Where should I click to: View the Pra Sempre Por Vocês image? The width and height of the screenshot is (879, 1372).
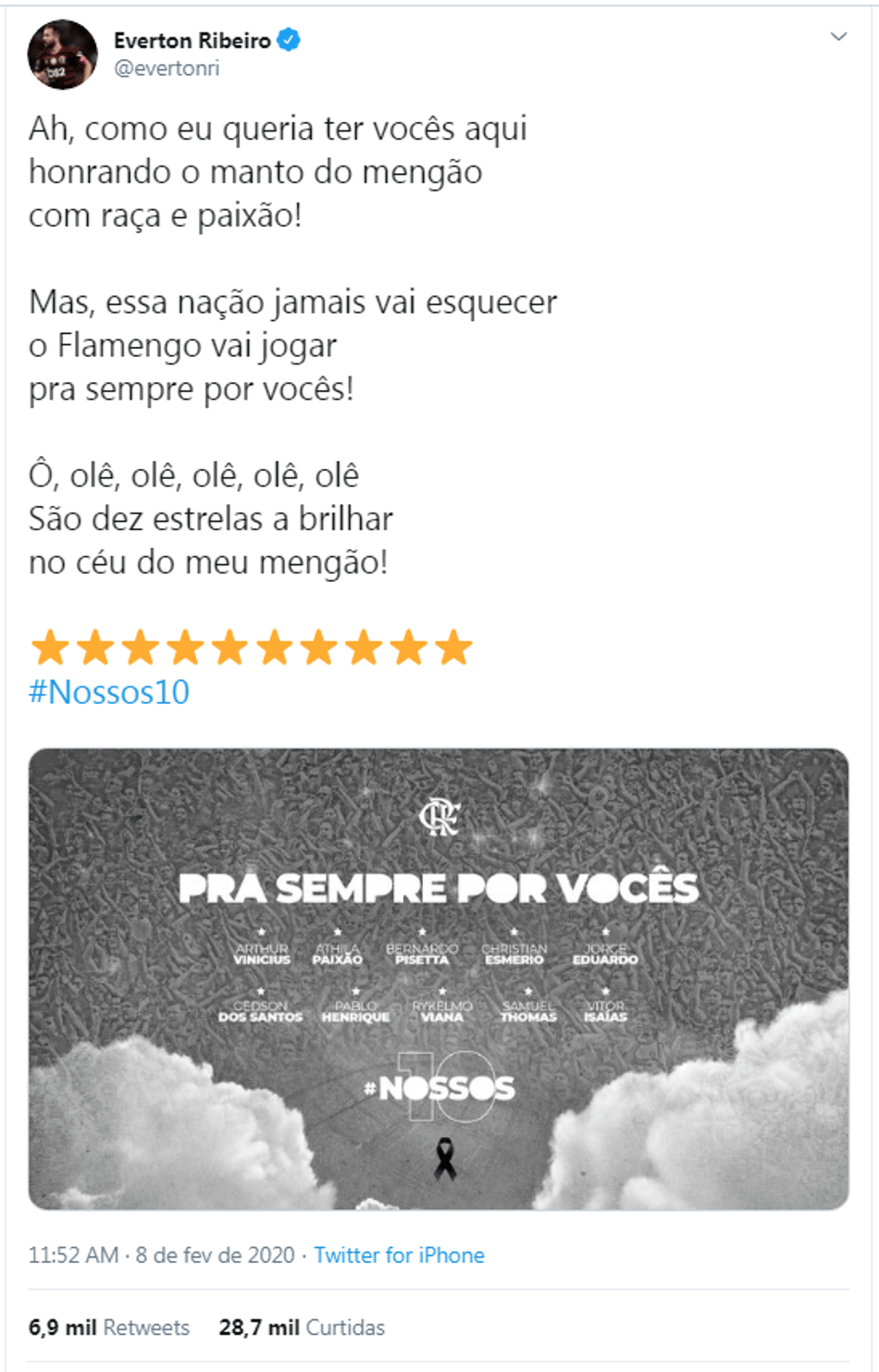[x=439, y=978]
